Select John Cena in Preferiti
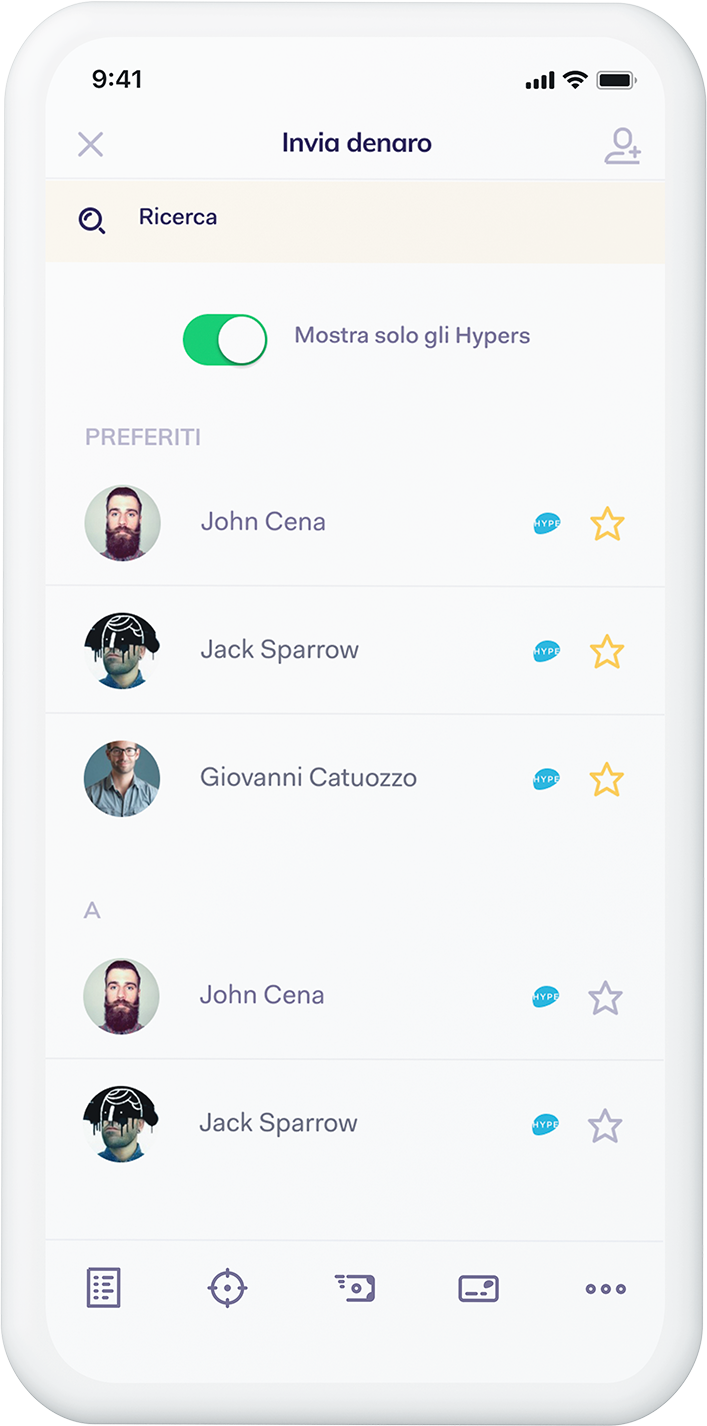Viewport: 707px width, 1426px height. [x=263, y=522]
